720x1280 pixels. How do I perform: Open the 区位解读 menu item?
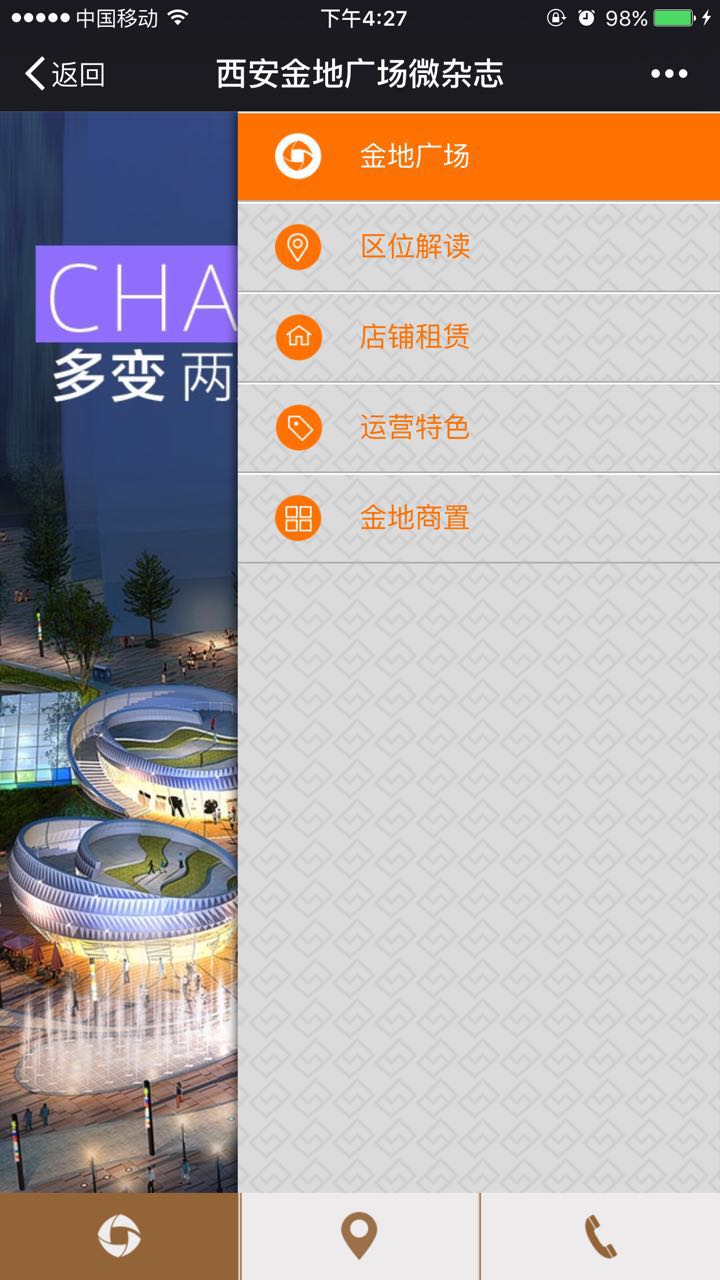(x=478, y=247)
